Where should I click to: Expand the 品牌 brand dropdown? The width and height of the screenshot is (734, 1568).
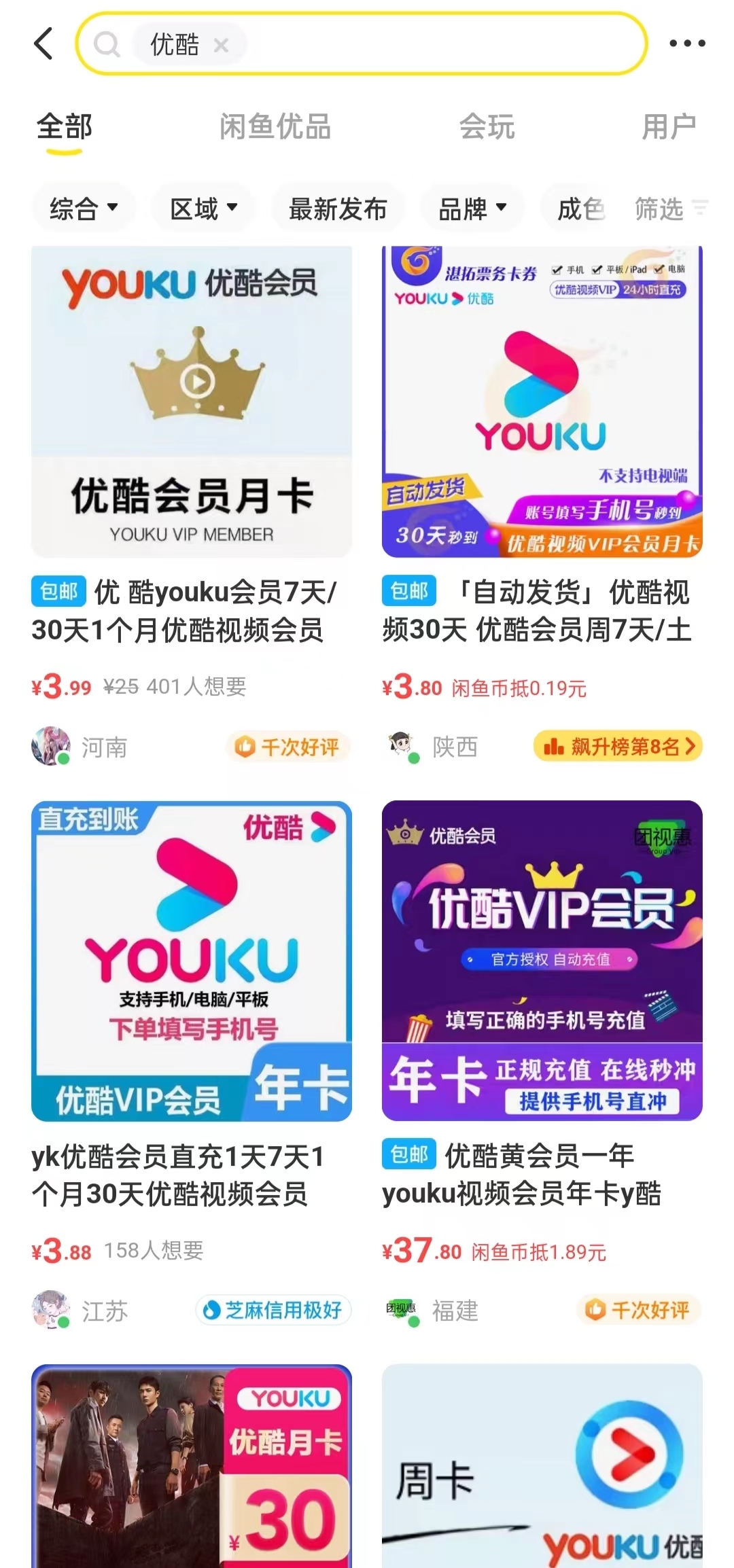[x=472, y=208]
